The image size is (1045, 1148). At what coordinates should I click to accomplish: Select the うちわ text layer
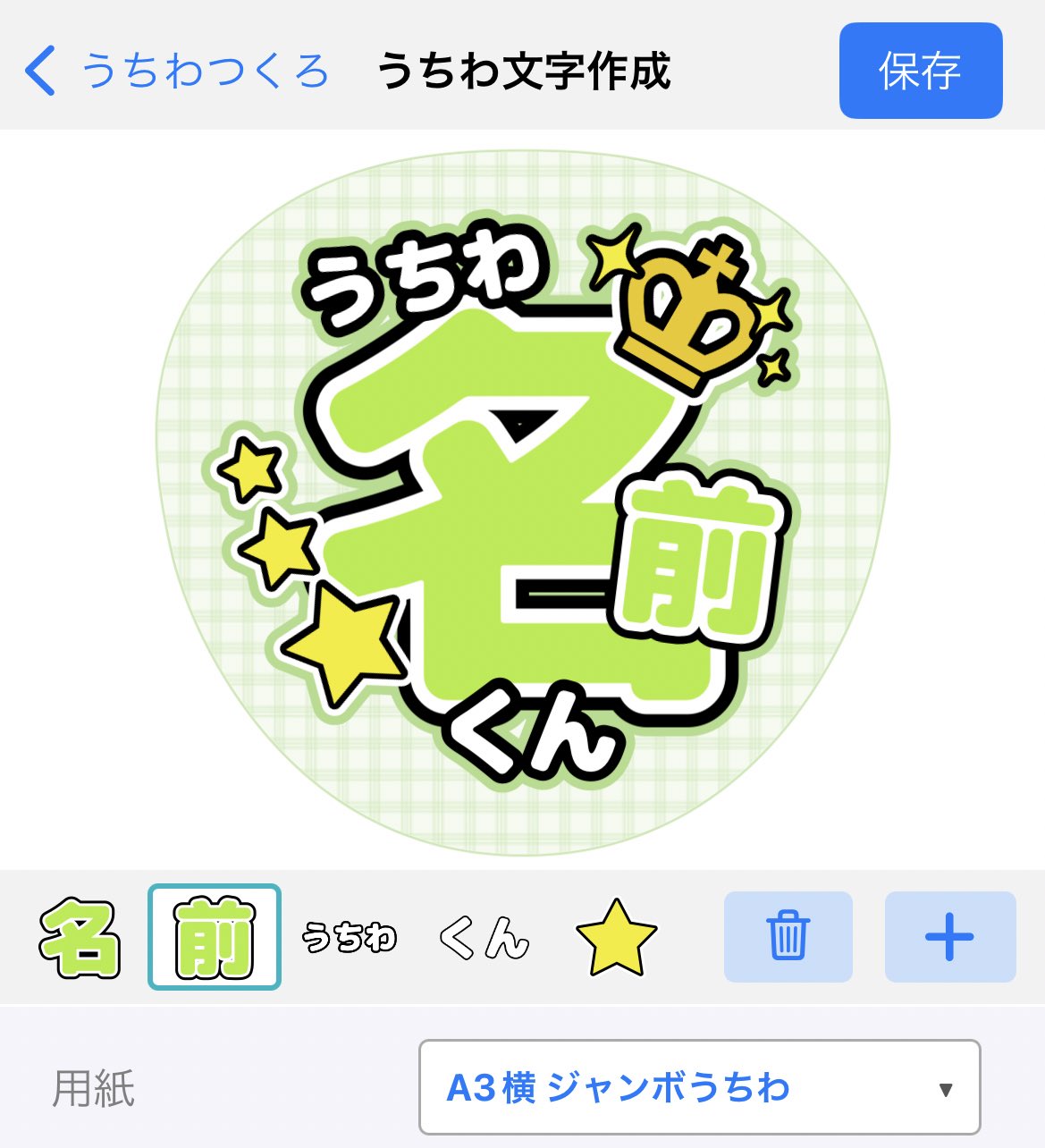coord(349,937)
